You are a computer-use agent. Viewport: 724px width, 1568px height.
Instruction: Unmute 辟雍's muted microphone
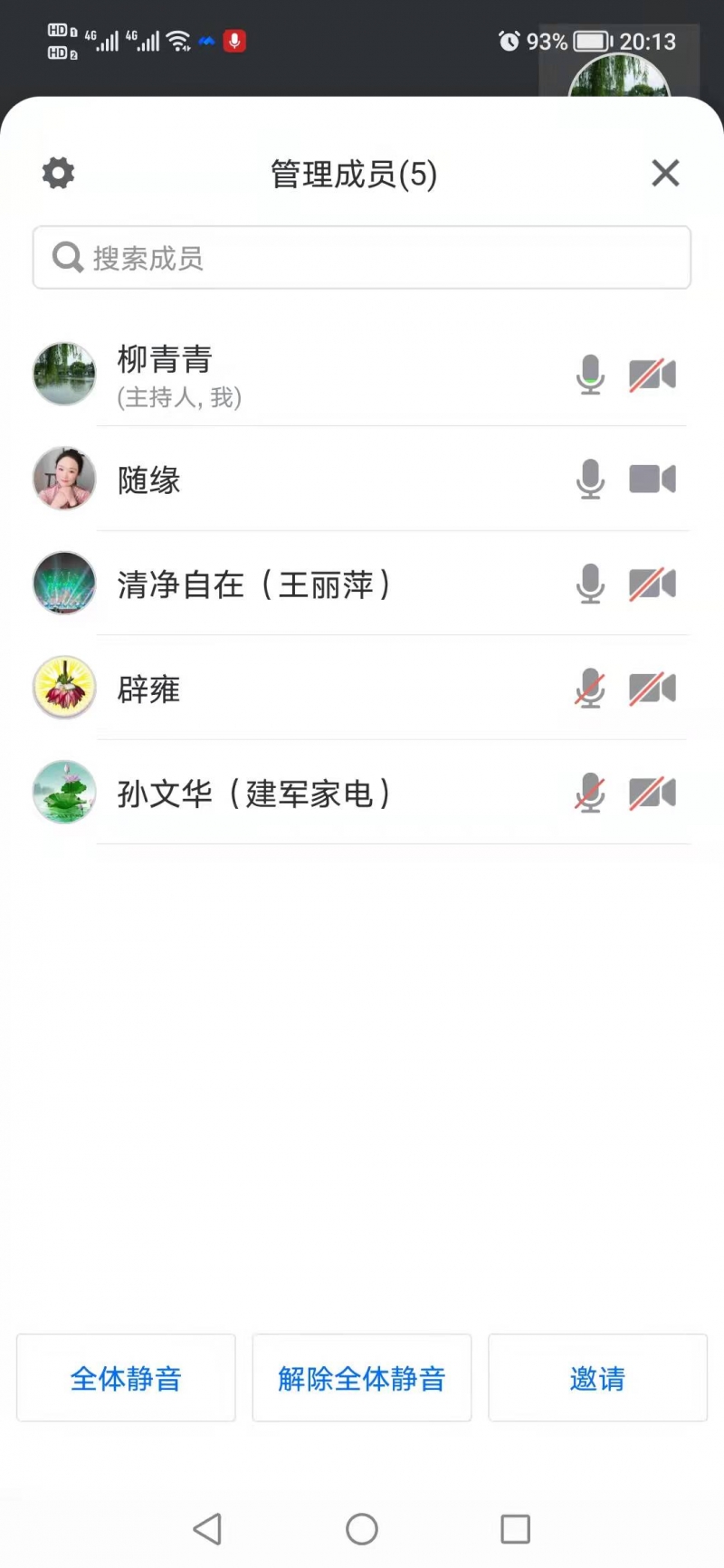click(x=590, y=689)
